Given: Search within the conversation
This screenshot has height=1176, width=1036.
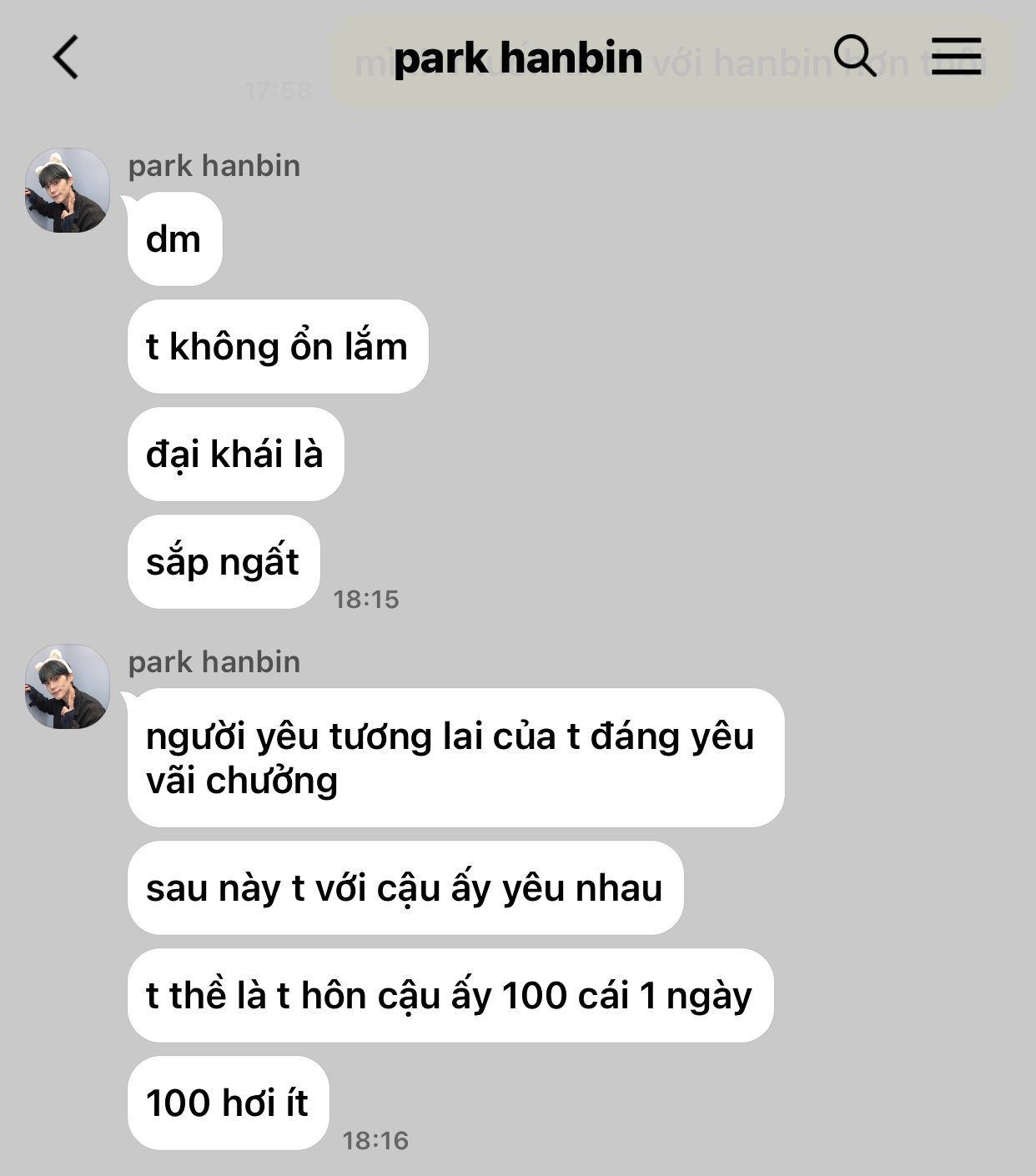Looking at the screenshot, I should pos(855,57).
